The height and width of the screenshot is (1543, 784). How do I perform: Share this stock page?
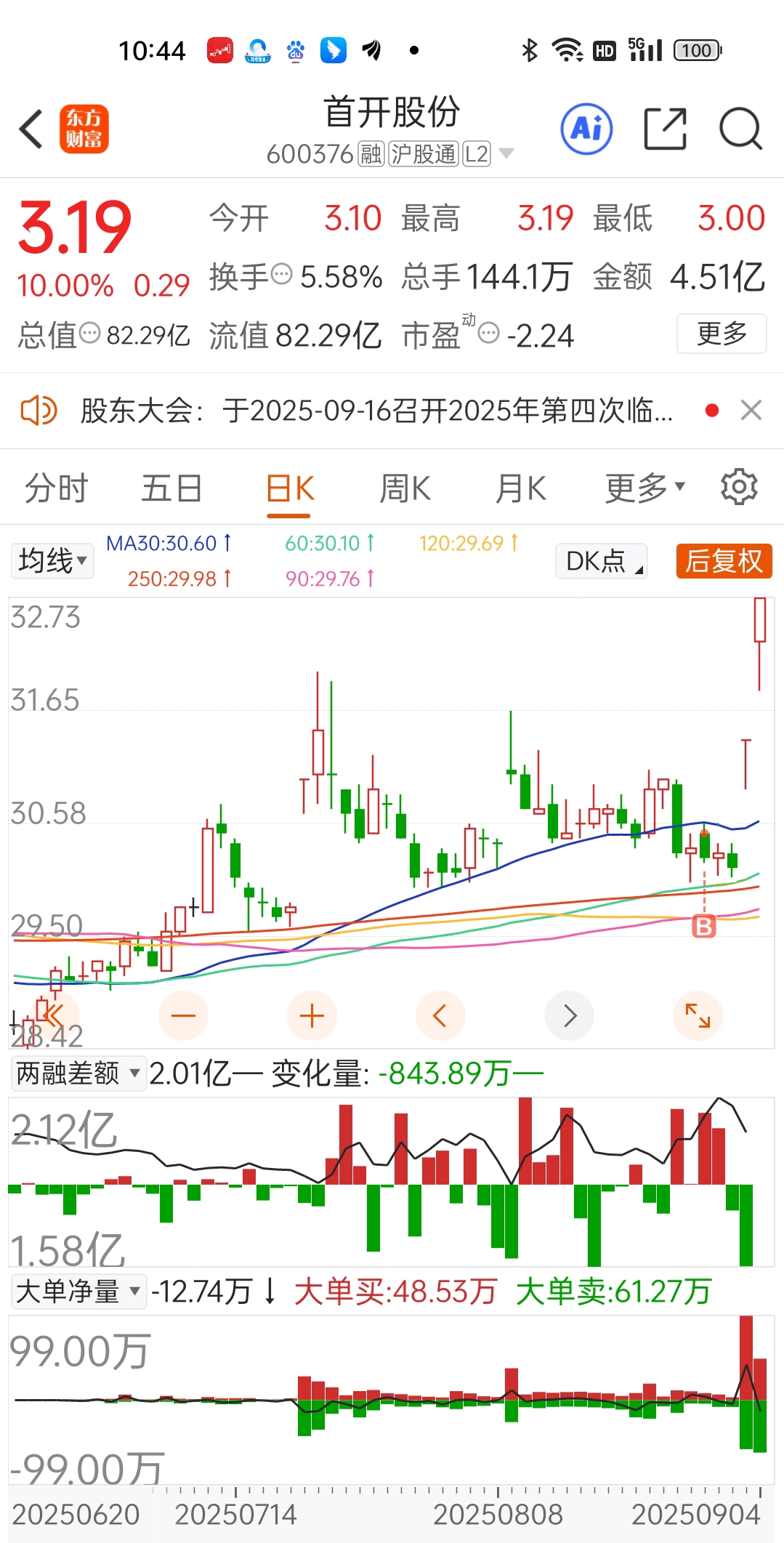point(665,129)
